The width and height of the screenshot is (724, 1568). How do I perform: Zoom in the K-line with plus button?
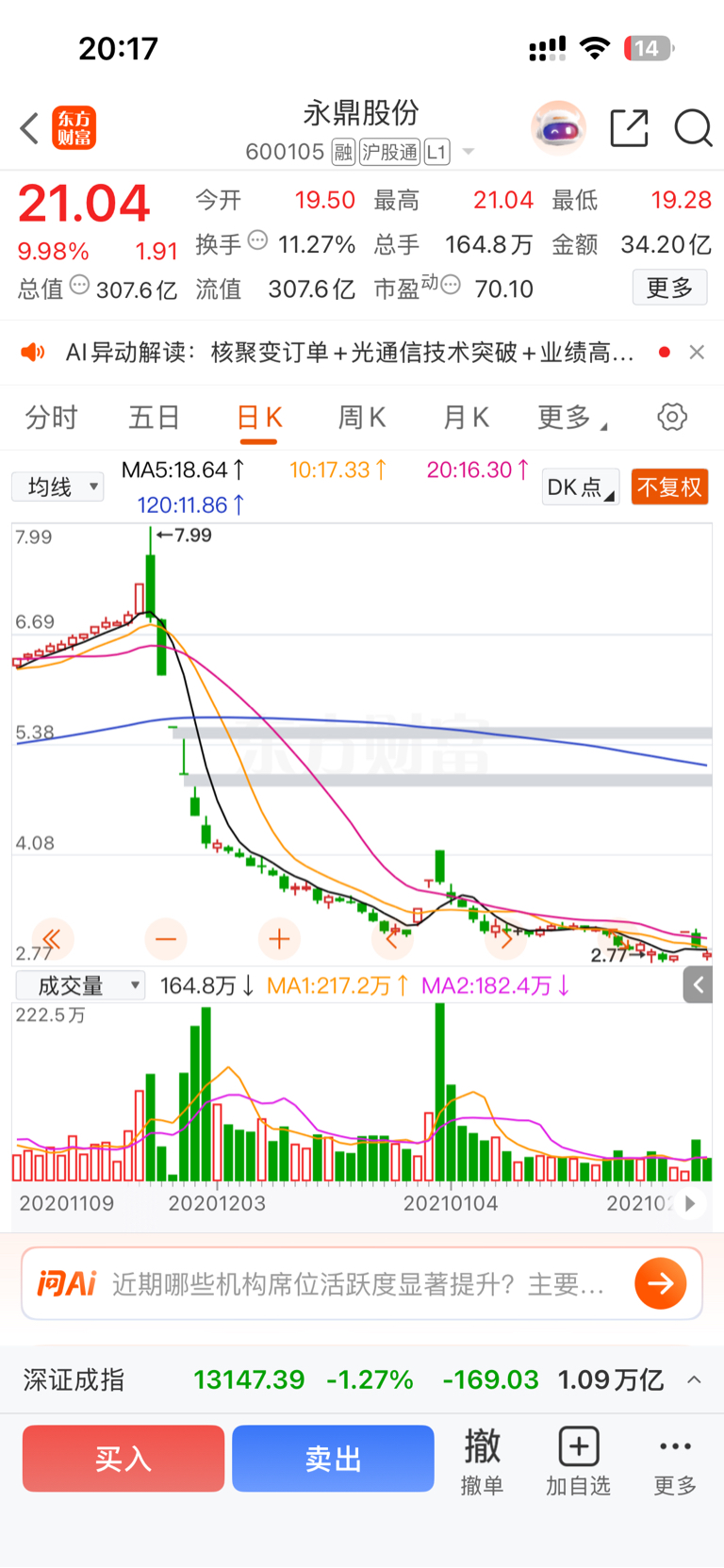(x=279, y=938)
